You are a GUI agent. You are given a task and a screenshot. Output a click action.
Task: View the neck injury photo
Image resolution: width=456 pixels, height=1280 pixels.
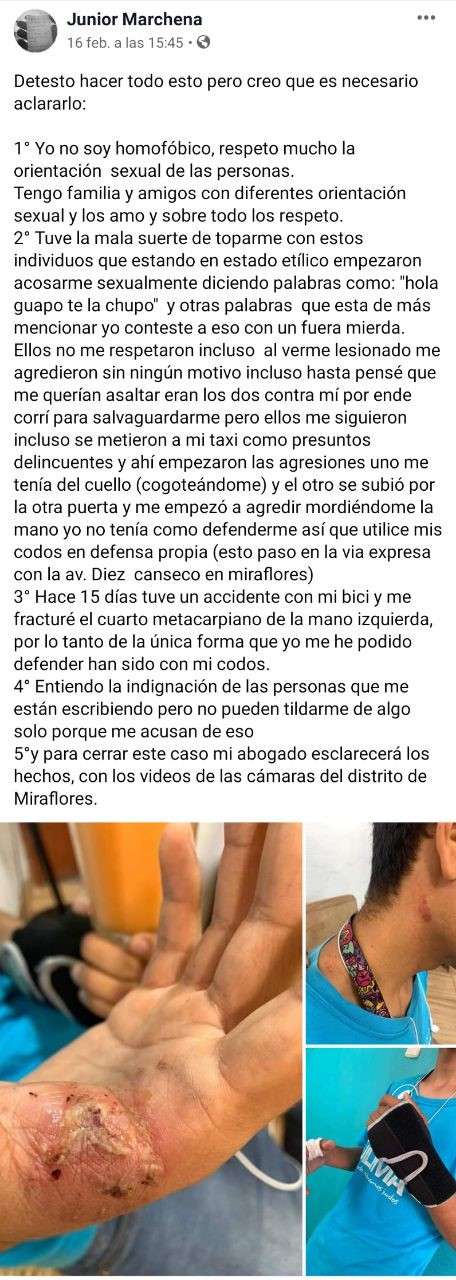[x=381, y=933]
